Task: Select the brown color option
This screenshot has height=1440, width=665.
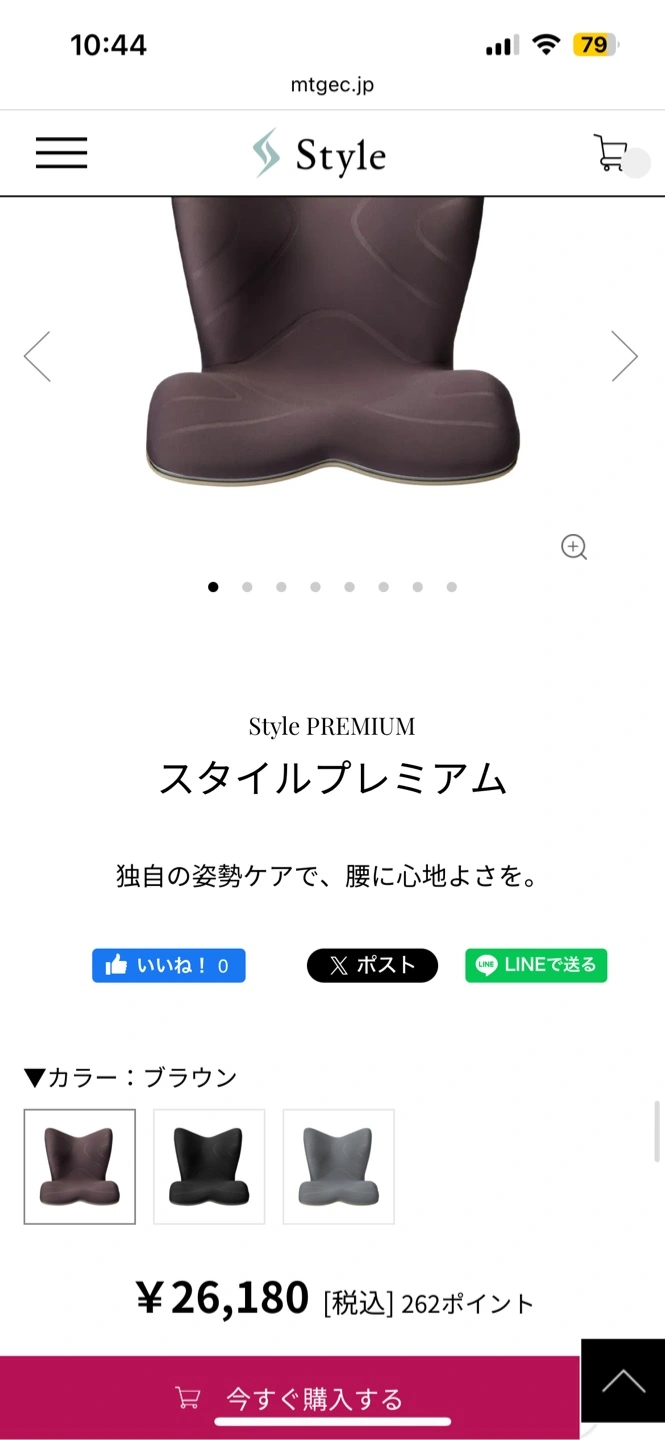Action: (80, 1166)
